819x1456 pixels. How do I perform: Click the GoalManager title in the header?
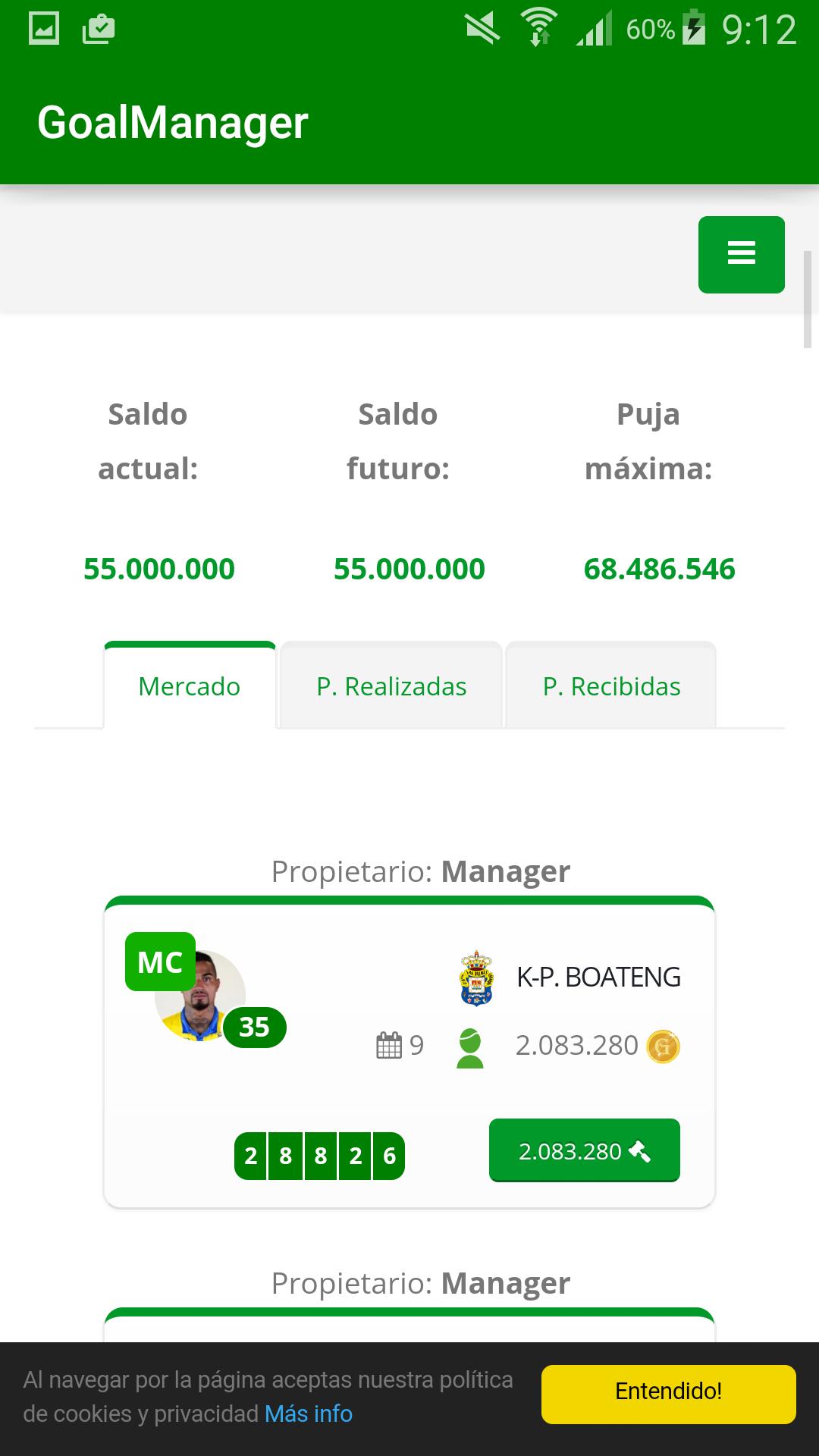point(173,121)
